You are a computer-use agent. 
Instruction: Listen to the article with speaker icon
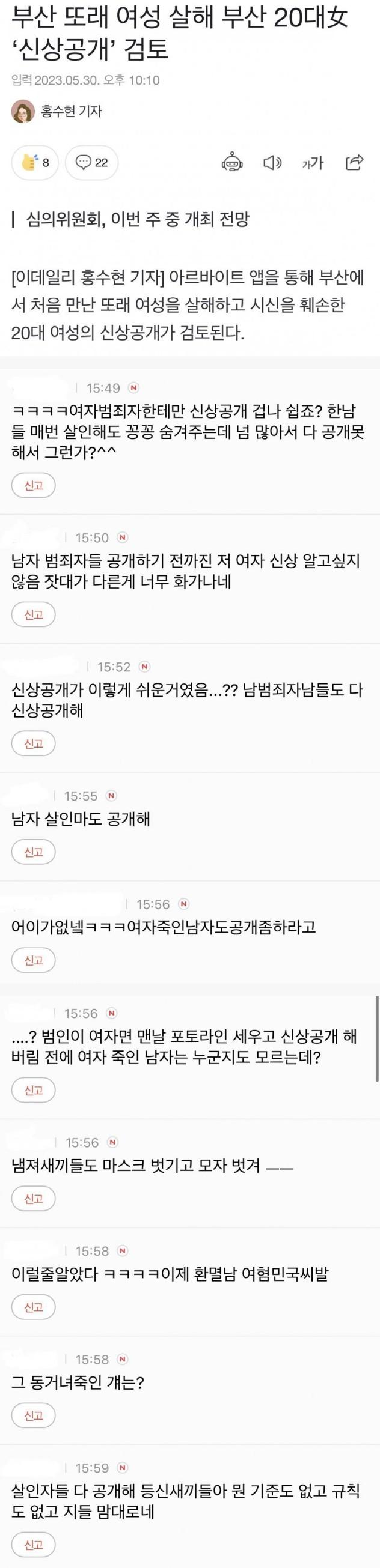click(272, 163)
